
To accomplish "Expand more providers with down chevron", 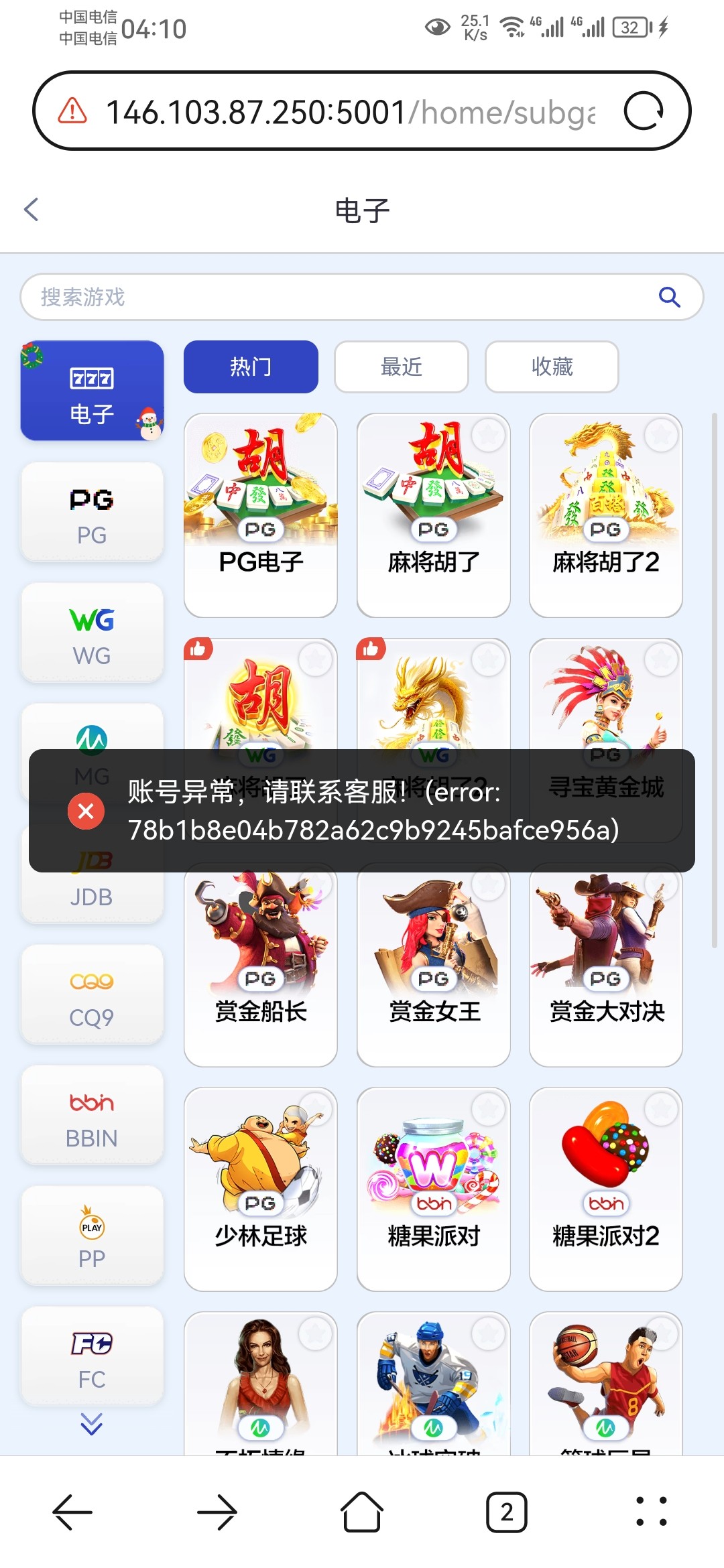I will point(91,1423).
